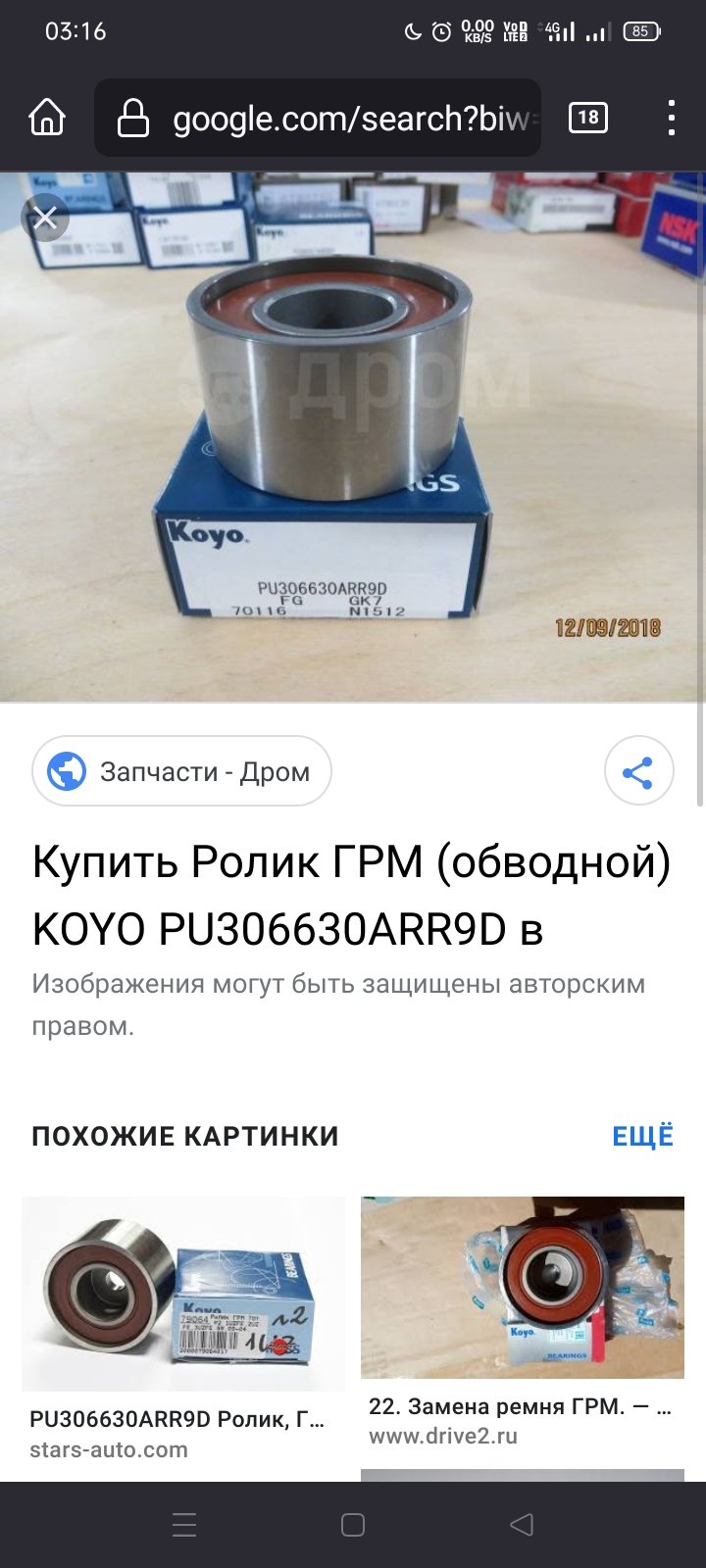Open the browser overflow menu

tap(671, 119)
